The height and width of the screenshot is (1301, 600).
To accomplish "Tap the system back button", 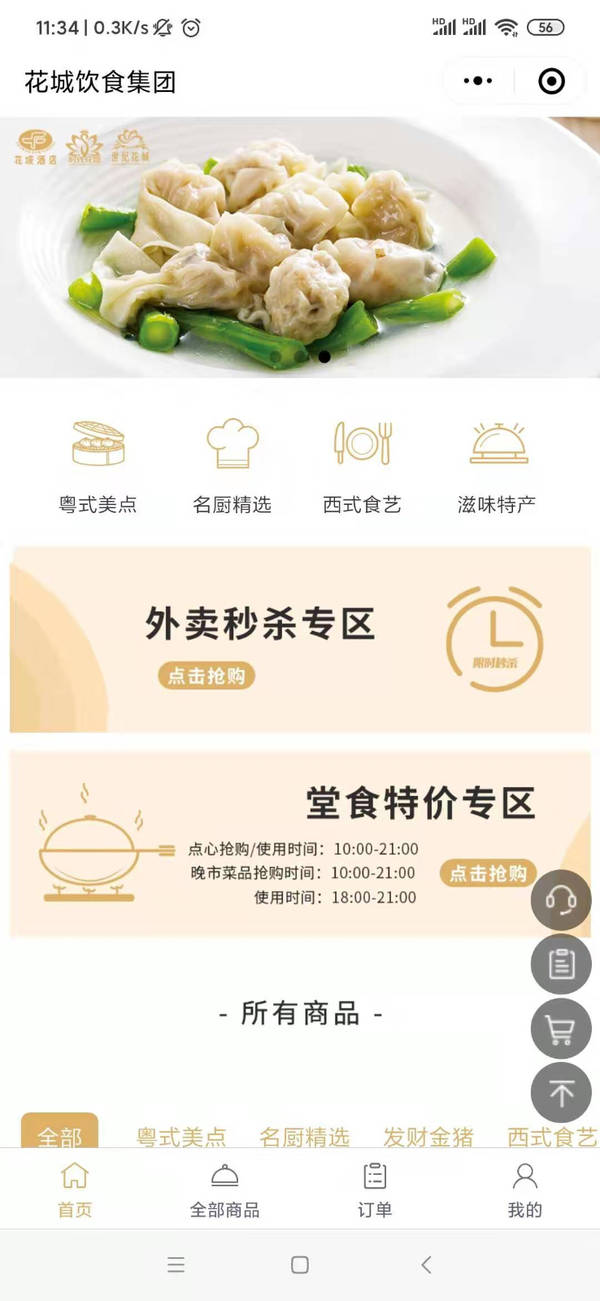I will 426,1265.
